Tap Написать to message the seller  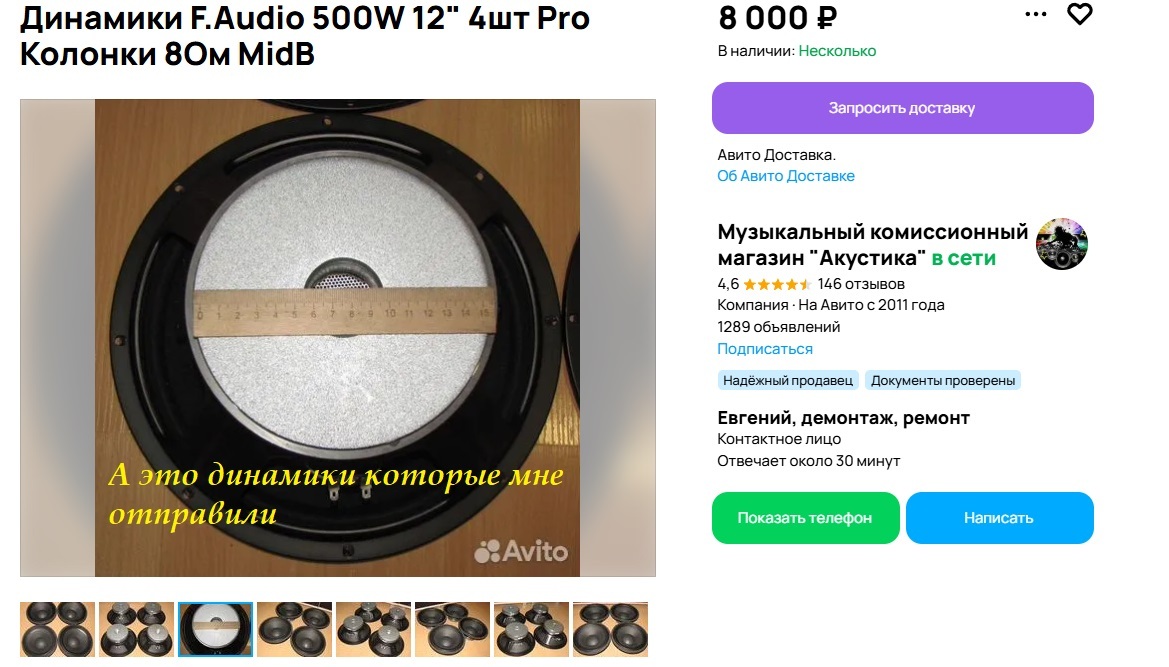(999, 518)
